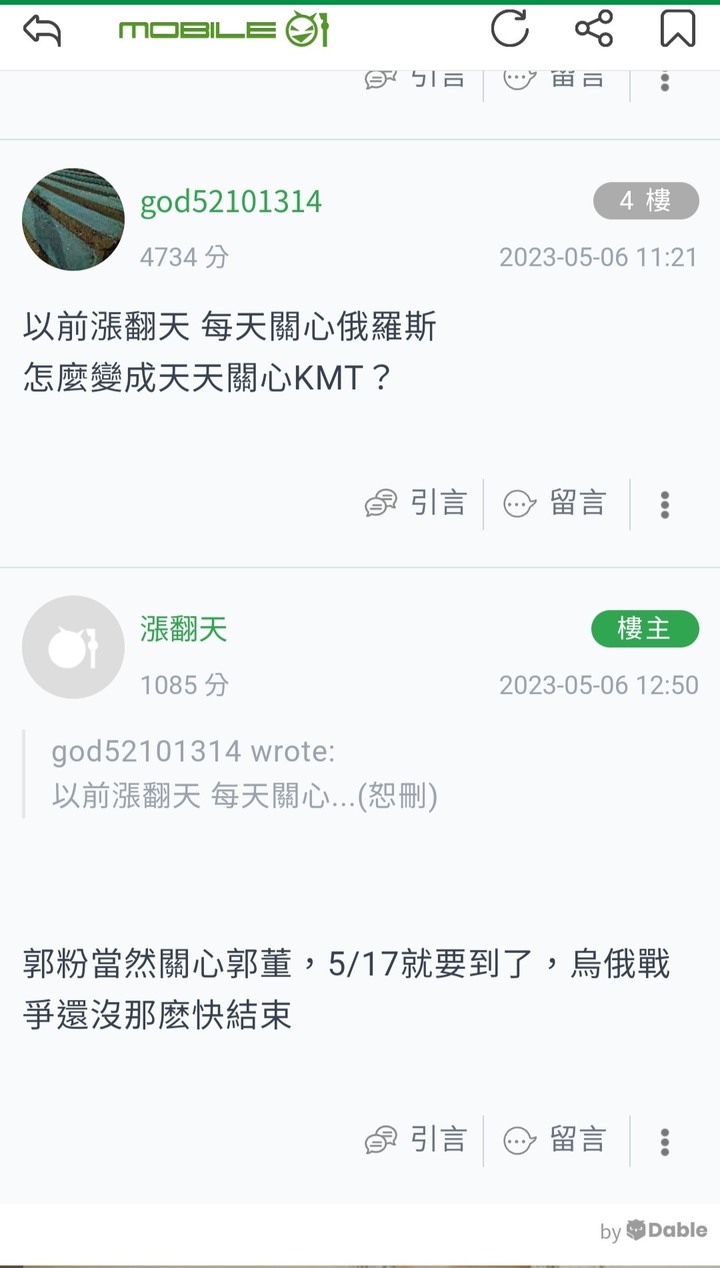
Task: Bookmark this thread
Action: tap(677, 29)
